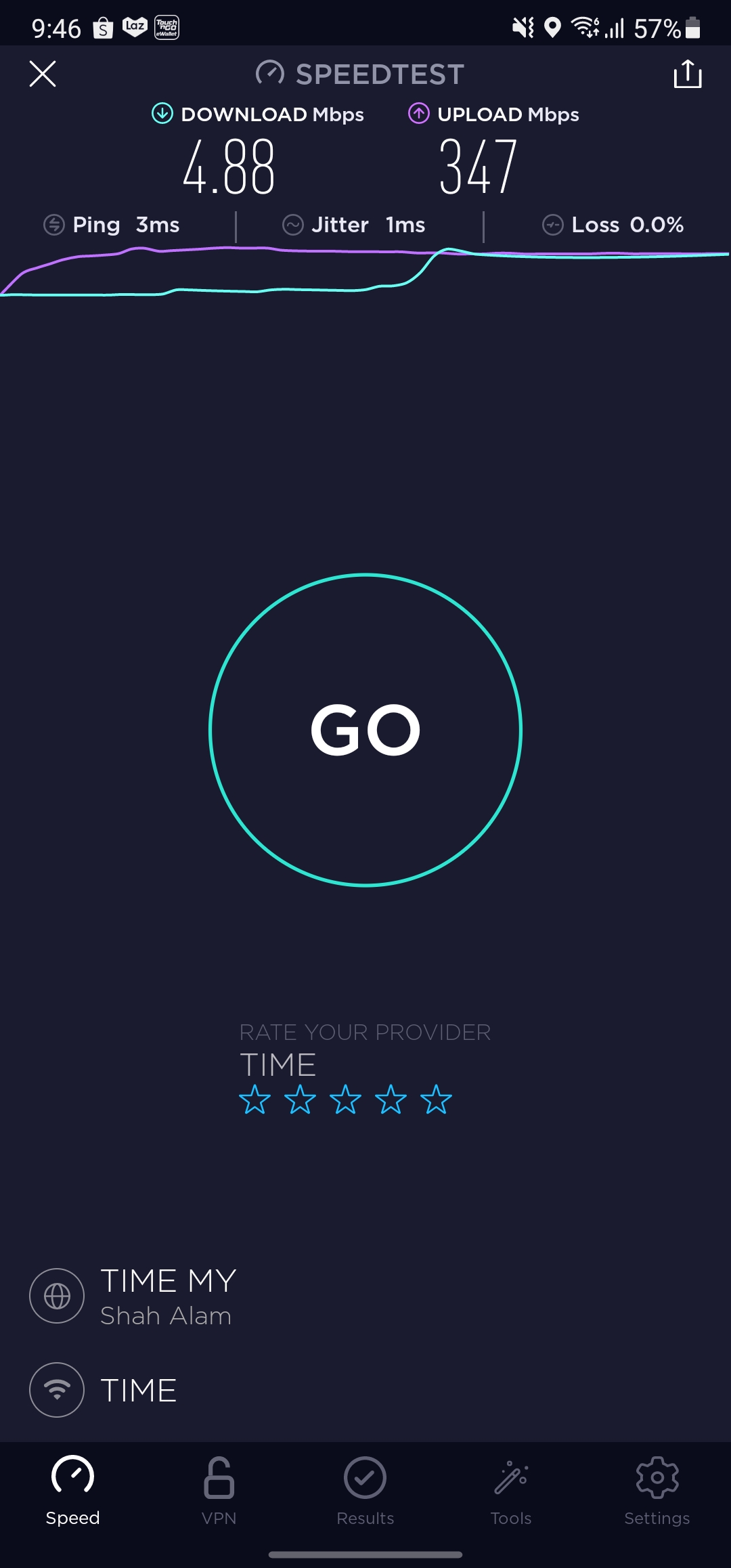731x1568 pixels.
Task: Change the TIME MY Shah Alam server
Action: click(x=133, y=1296)
